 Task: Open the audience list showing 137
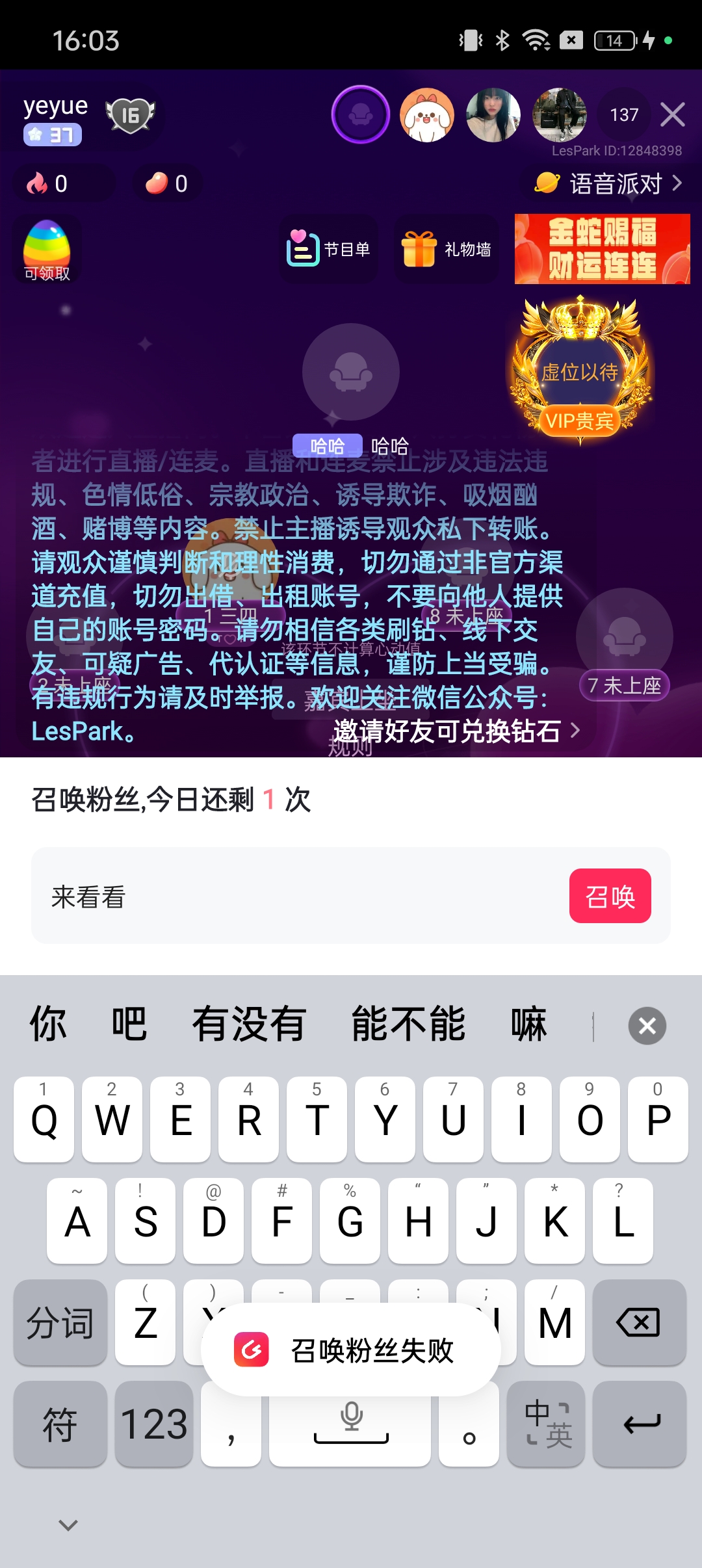[624, 115]
